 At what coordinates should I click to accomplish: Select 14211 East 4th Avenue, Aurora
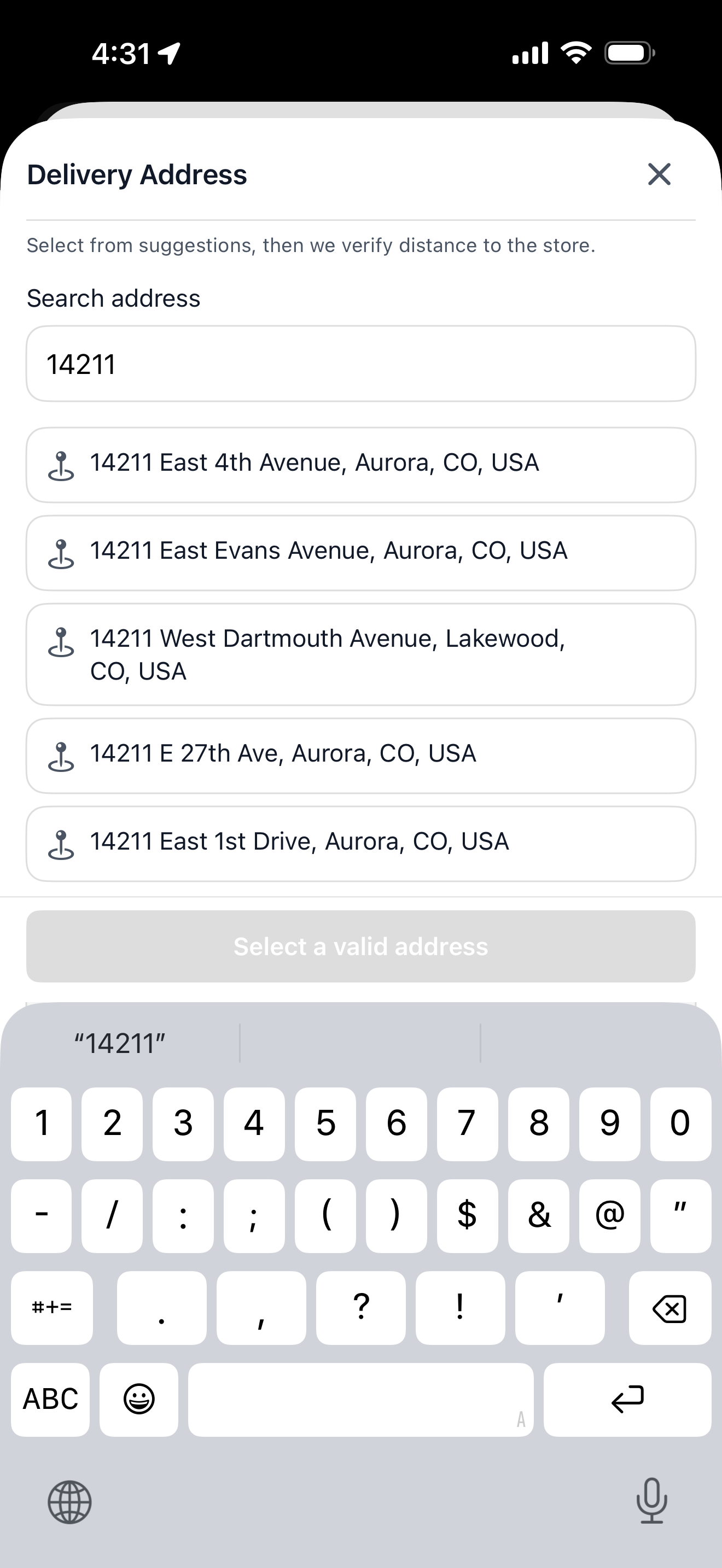tap(361, 465)
